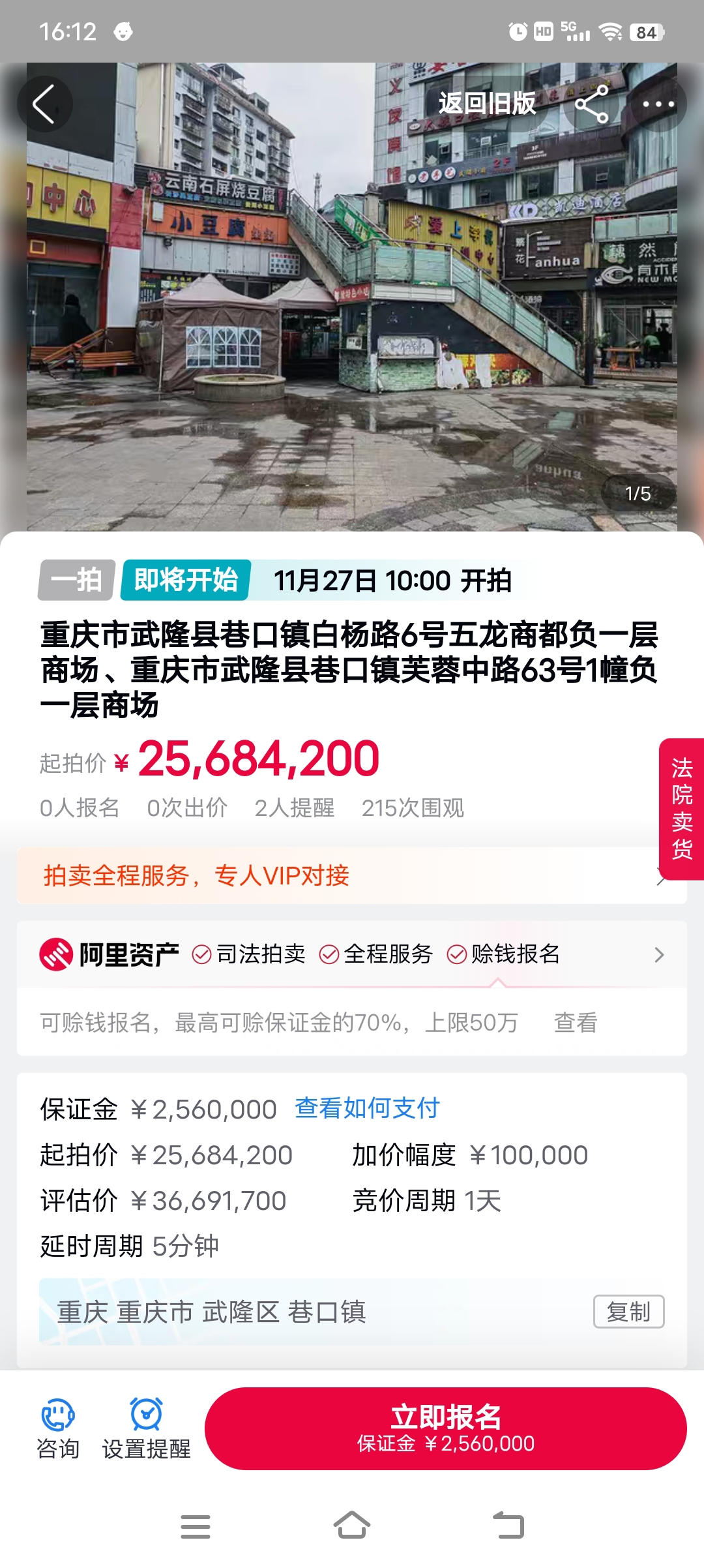Viewport: 704px width, 1568px height.
Task: Copy the address with 复制 button
Action: tap(628, 1311)
